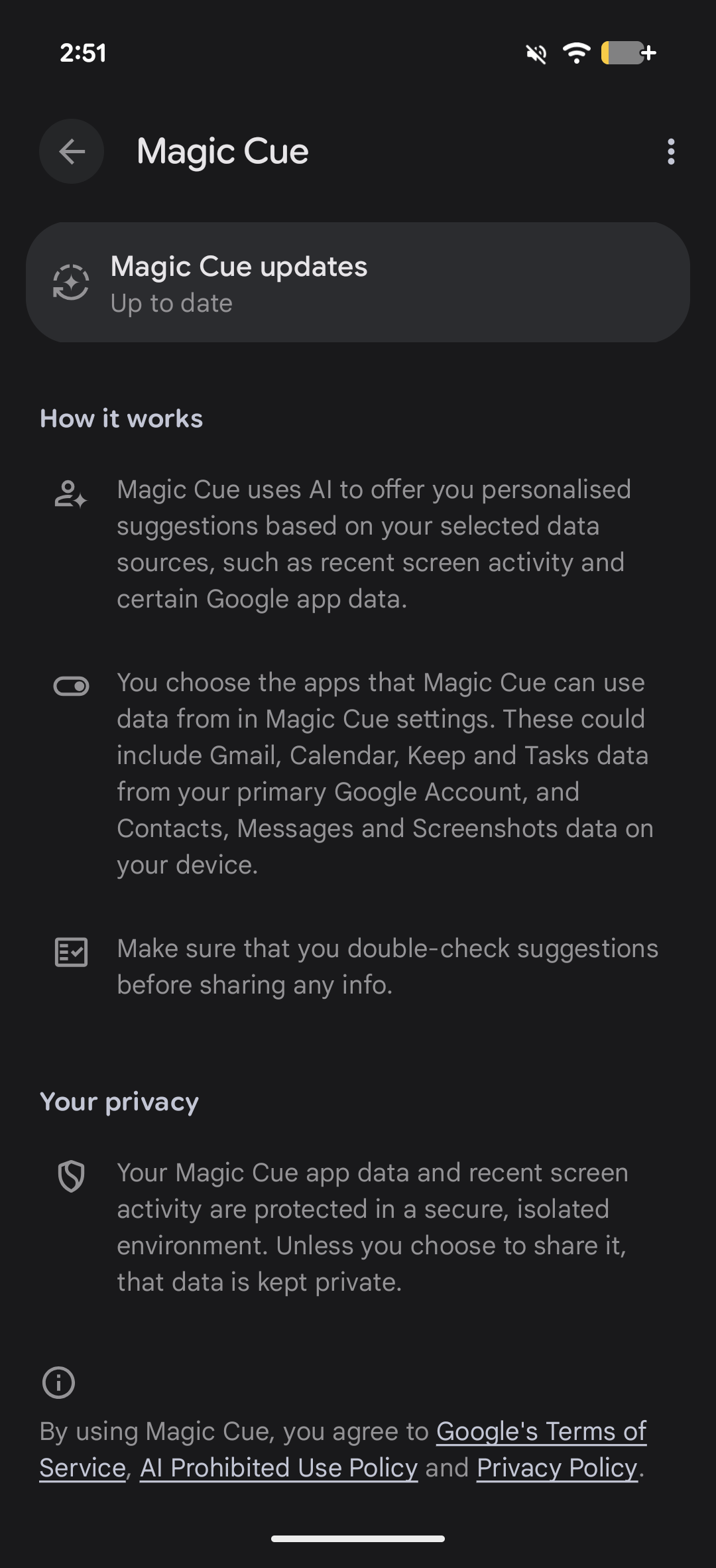
Task: Click the double-check suggestions list icon
Action: tap(71, 952)
